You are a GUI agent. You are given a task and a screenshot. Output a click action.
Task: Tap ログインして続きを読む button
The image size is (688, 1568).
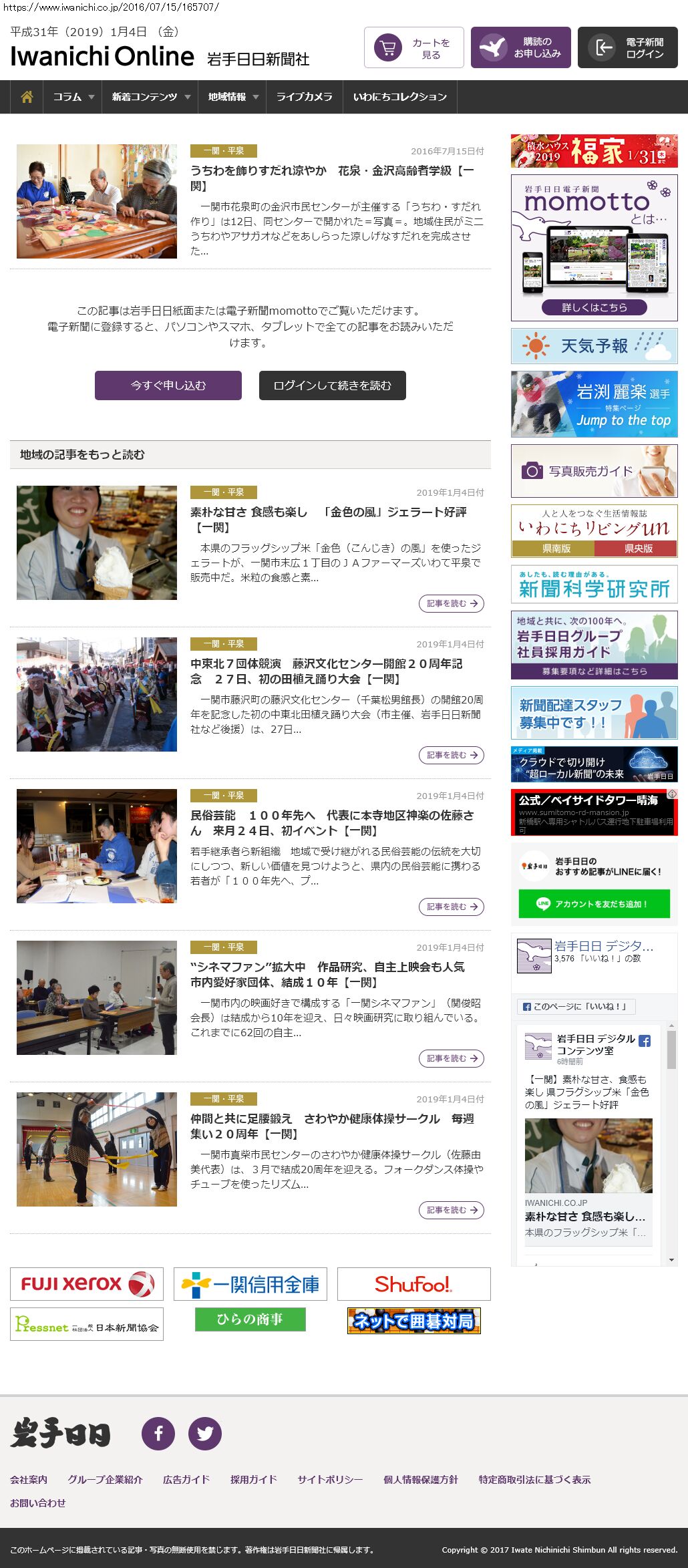click(x=333, y=385)
